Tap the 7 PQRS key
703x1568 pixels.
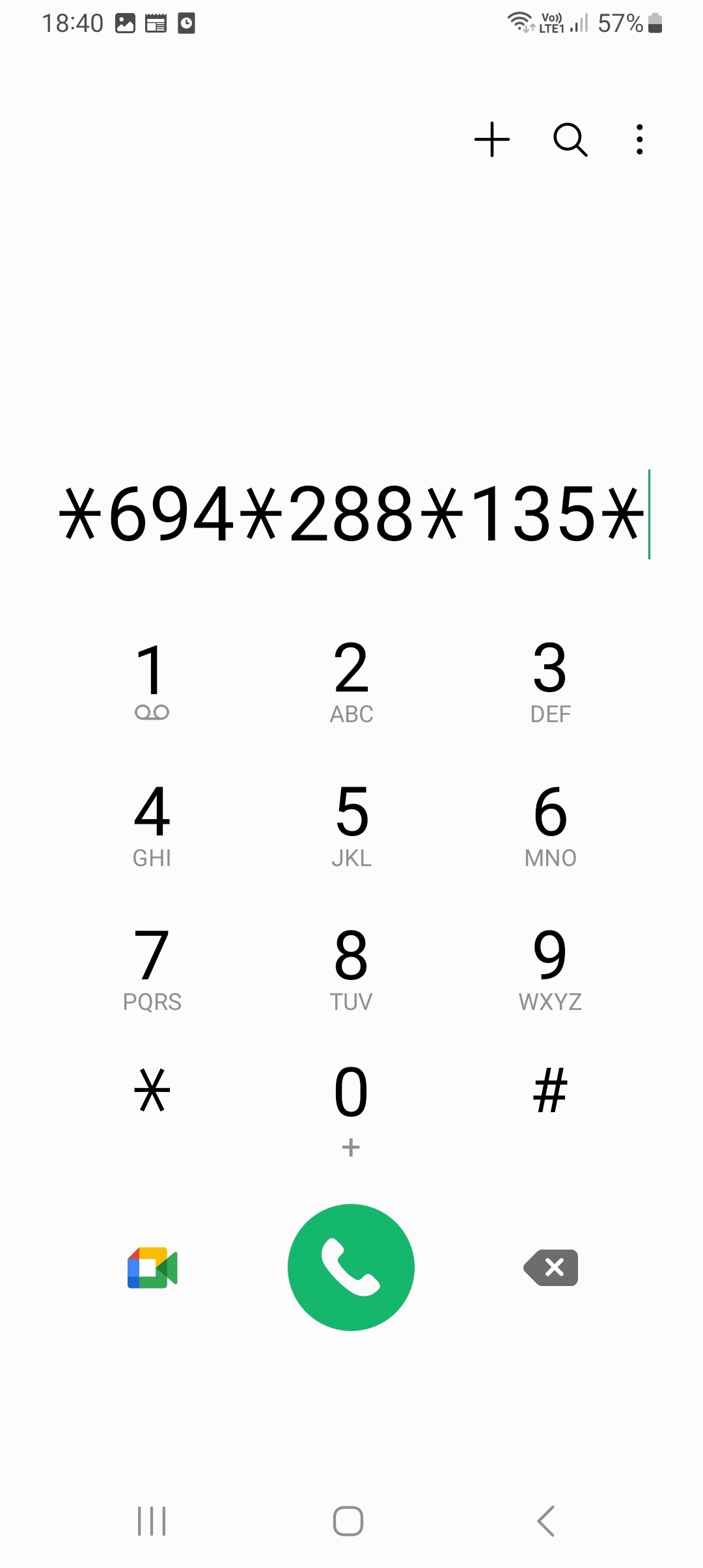click(x=152, y=968)
